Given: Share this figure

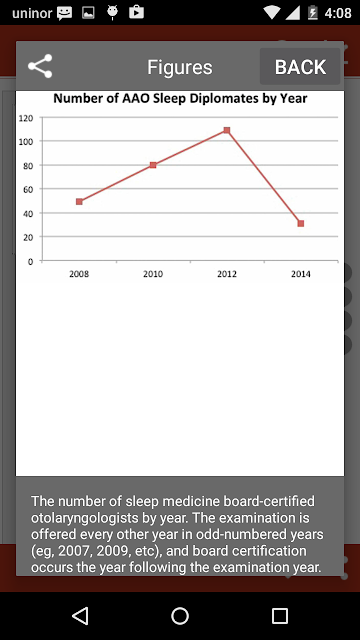Looking at the screenshot, I should [40, 66].
